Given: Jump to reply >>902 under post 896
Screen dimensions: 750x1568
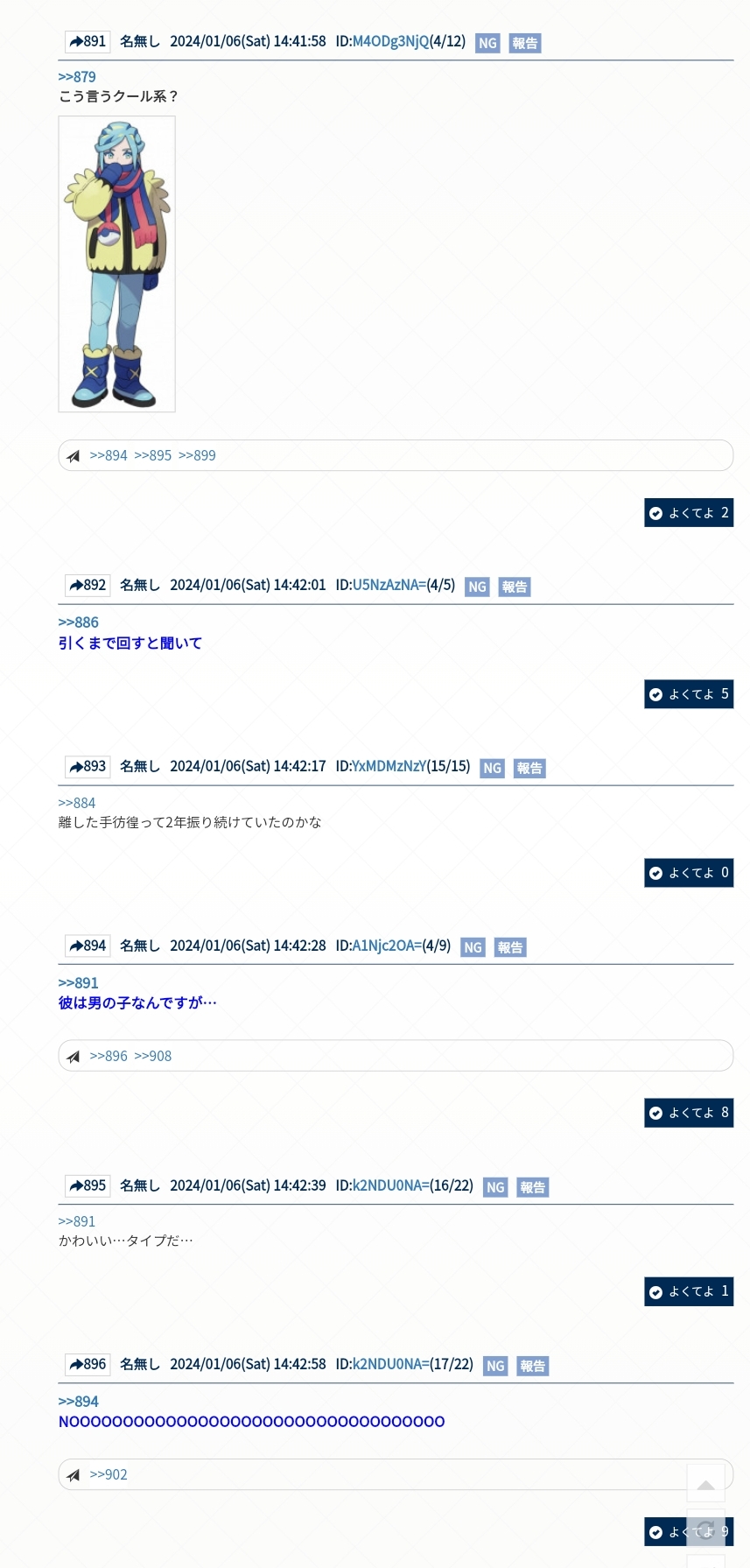Looking at the screenshot, I should (109, 1474).
